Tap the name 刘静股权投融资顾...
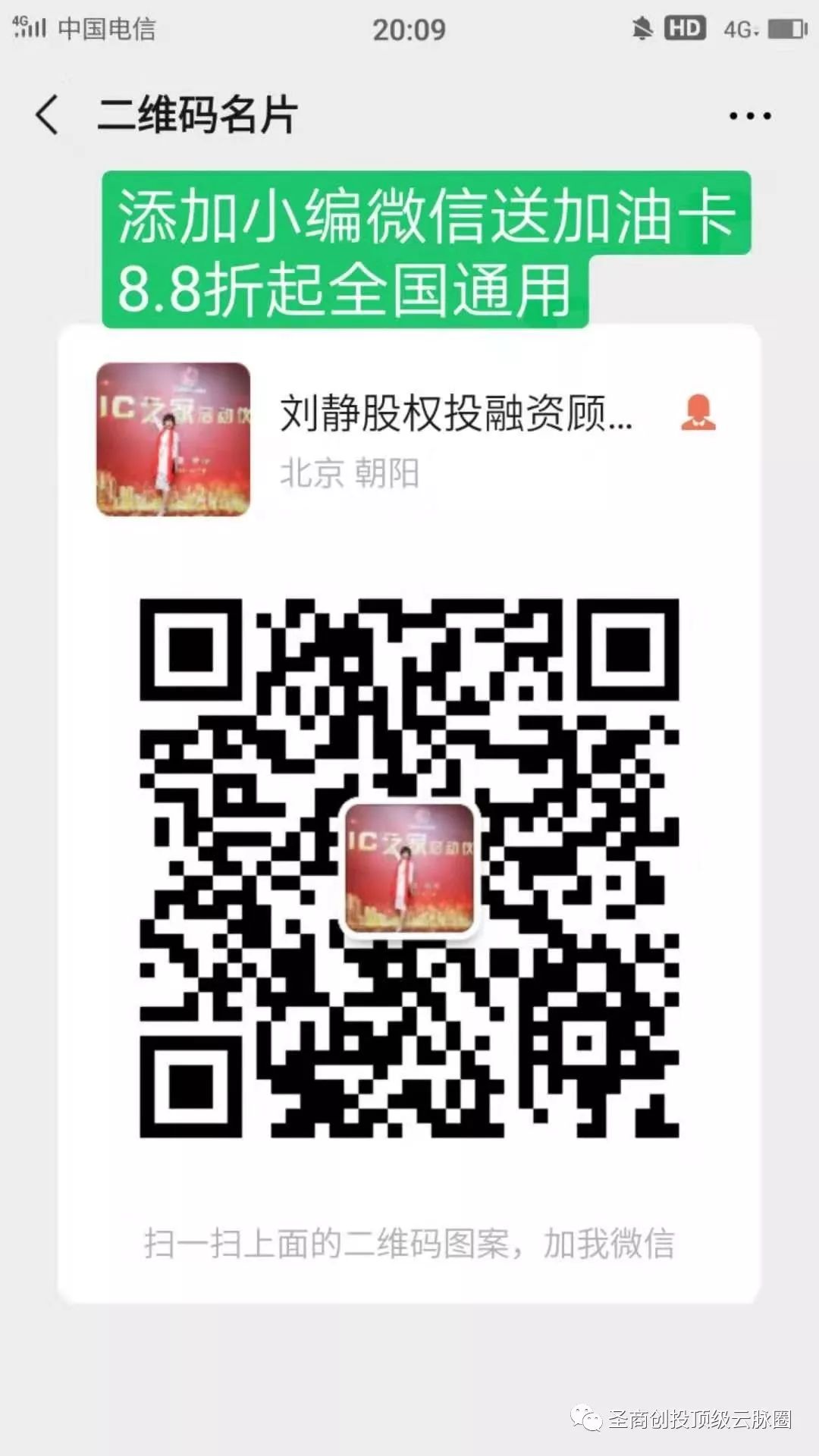This screenshot has width=819, height=1456. coord(455,412)
